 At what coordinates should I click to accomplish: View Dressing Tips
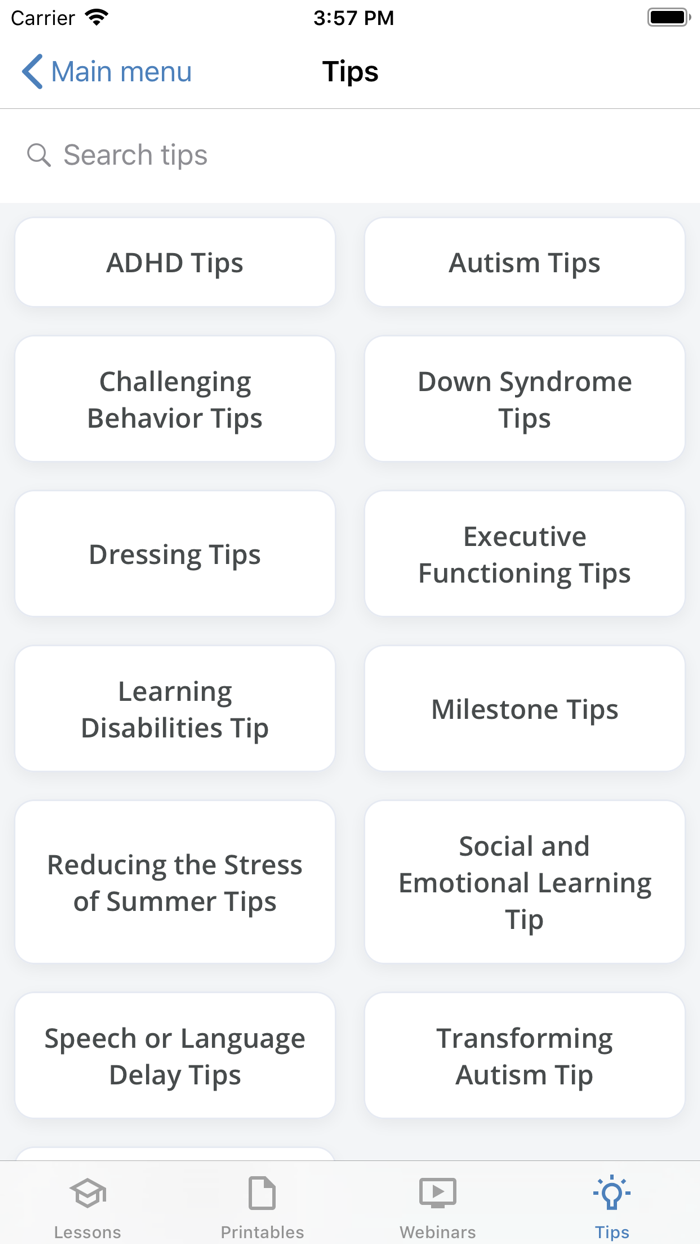point(175,554)
